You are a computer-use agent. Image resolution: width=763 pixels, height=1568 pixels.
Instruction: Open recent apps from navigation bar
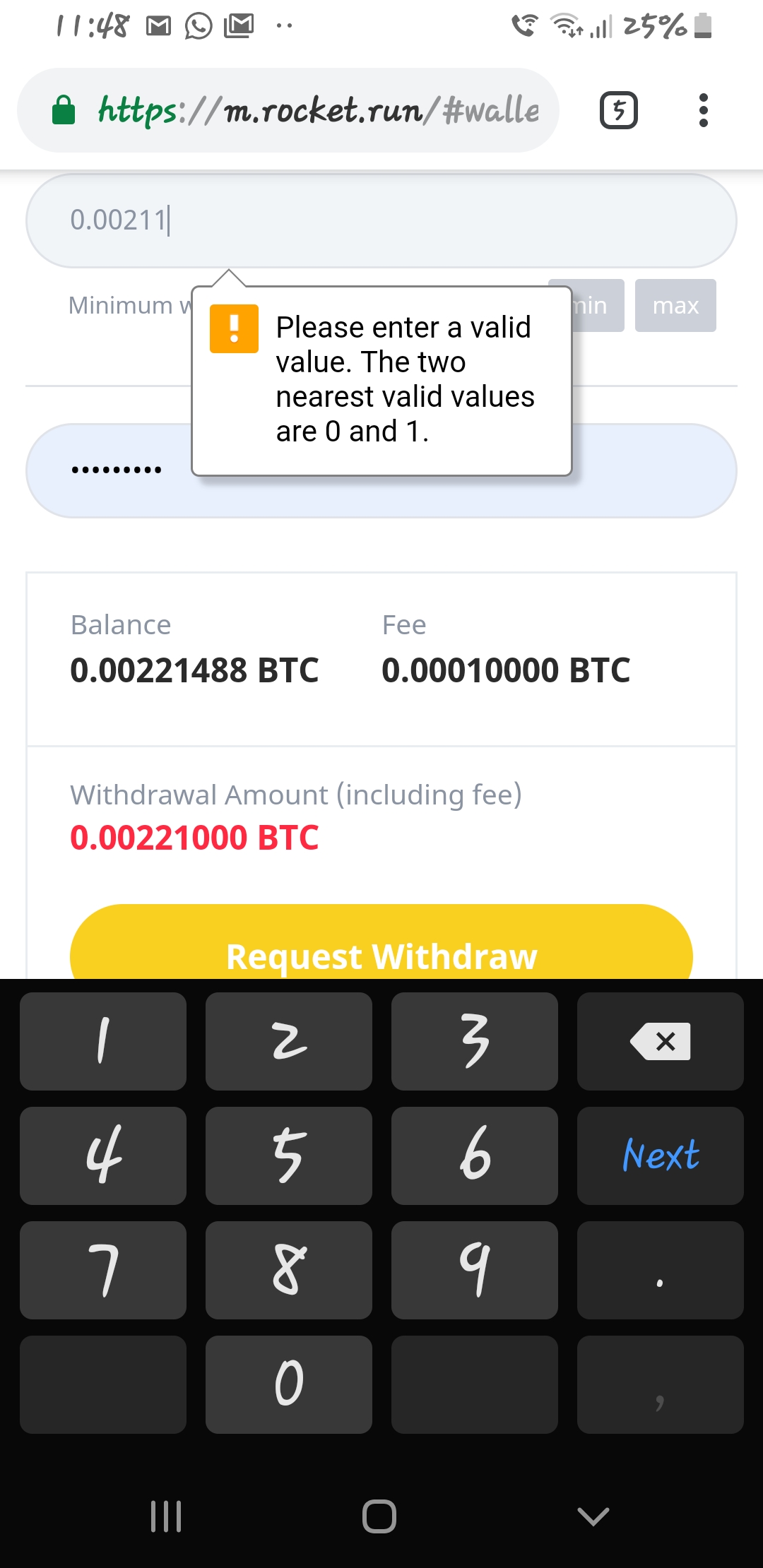click(166, 1516)
